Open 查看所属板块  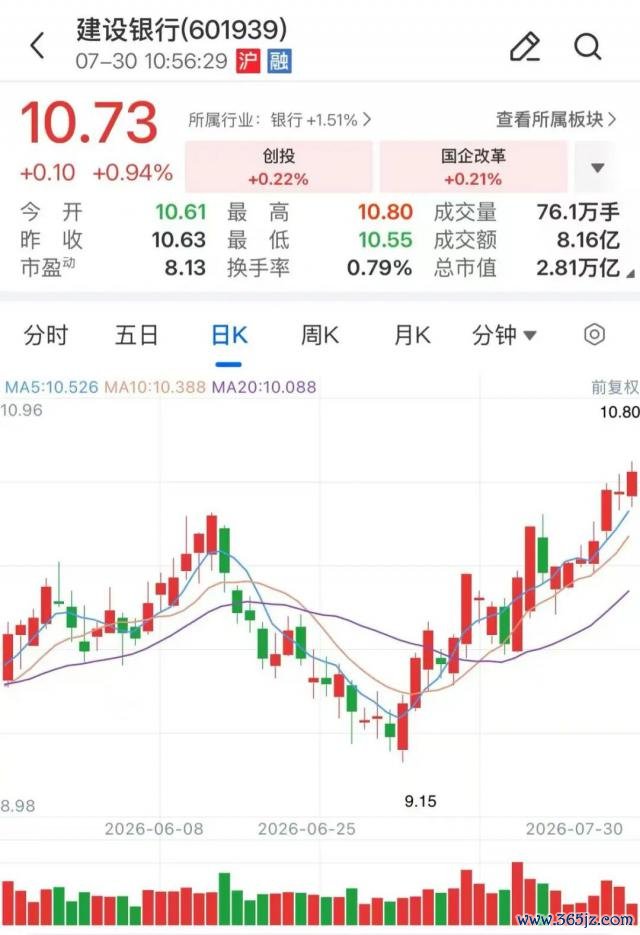coord(555,119)
